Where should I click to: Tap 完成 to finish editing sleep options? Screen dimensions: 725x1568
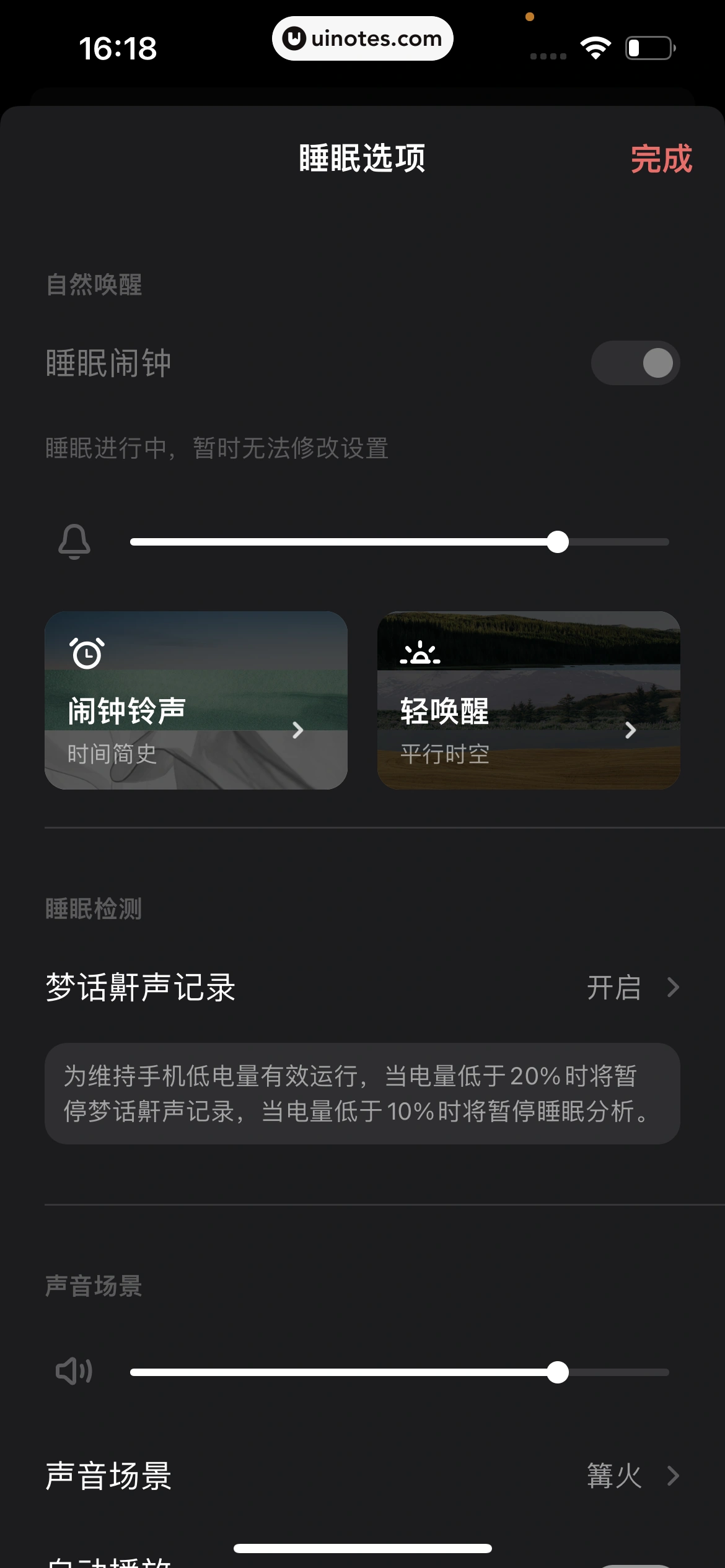(661, 160)
